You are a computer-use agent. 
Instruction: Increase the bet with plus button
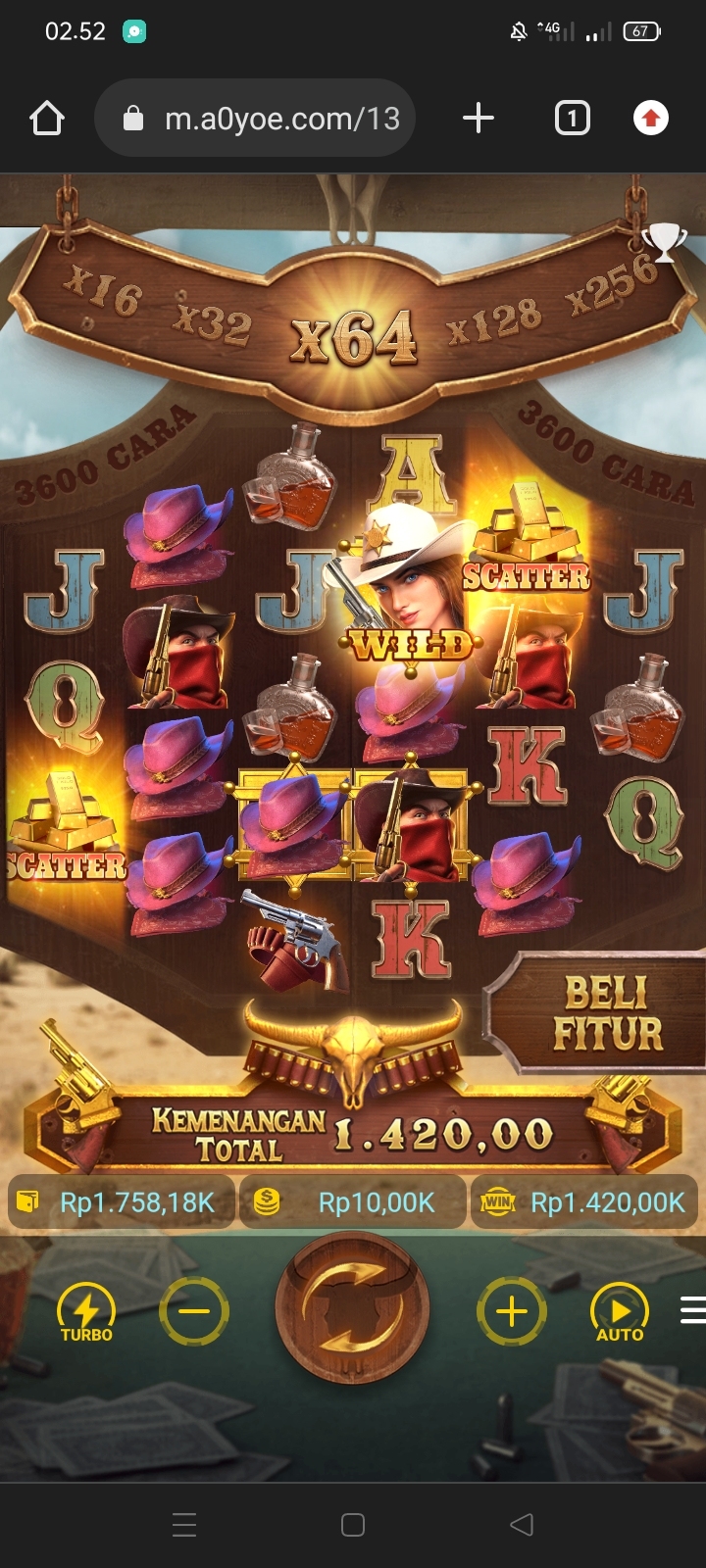click(x=511, y=1311)
